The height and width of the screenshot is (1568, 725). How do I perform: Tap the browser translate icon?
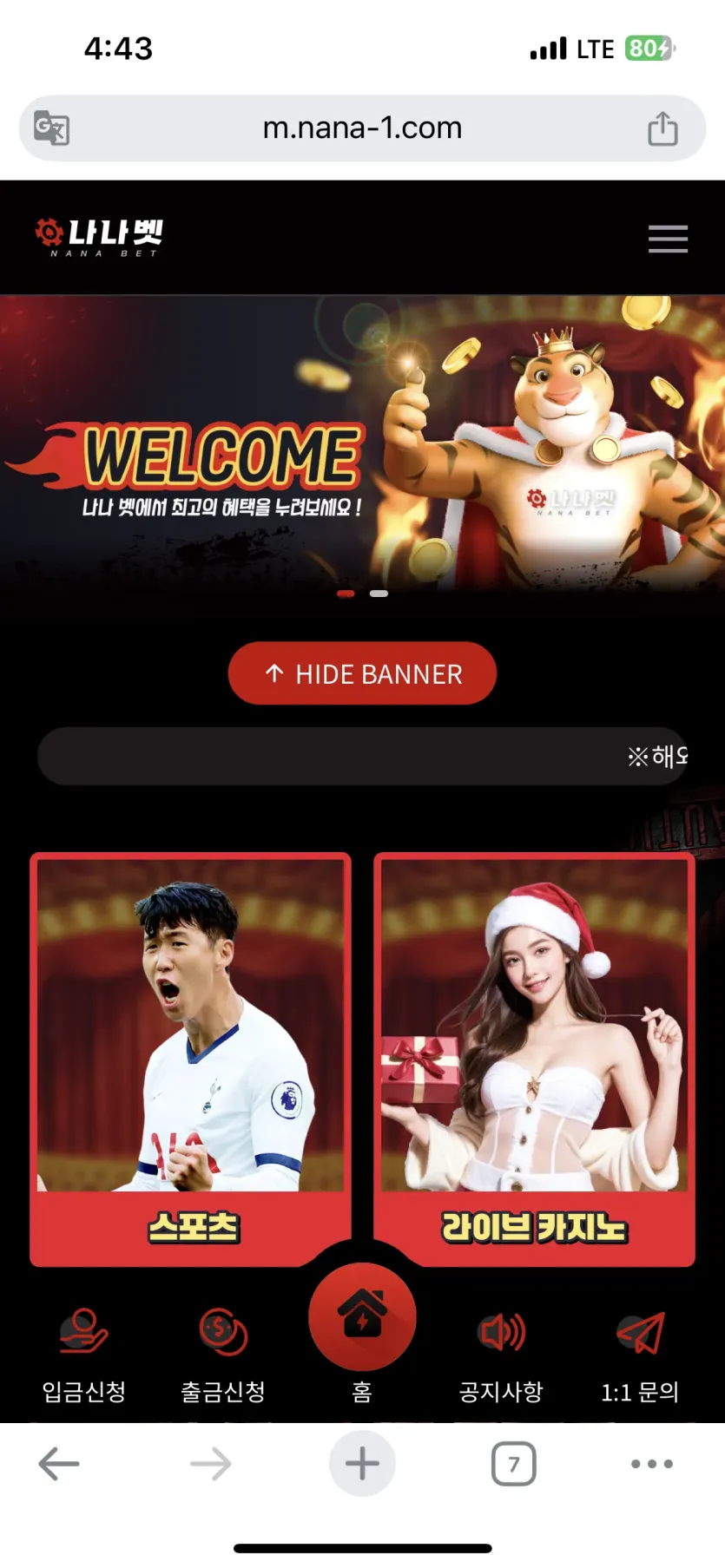(x=51, y=128)
